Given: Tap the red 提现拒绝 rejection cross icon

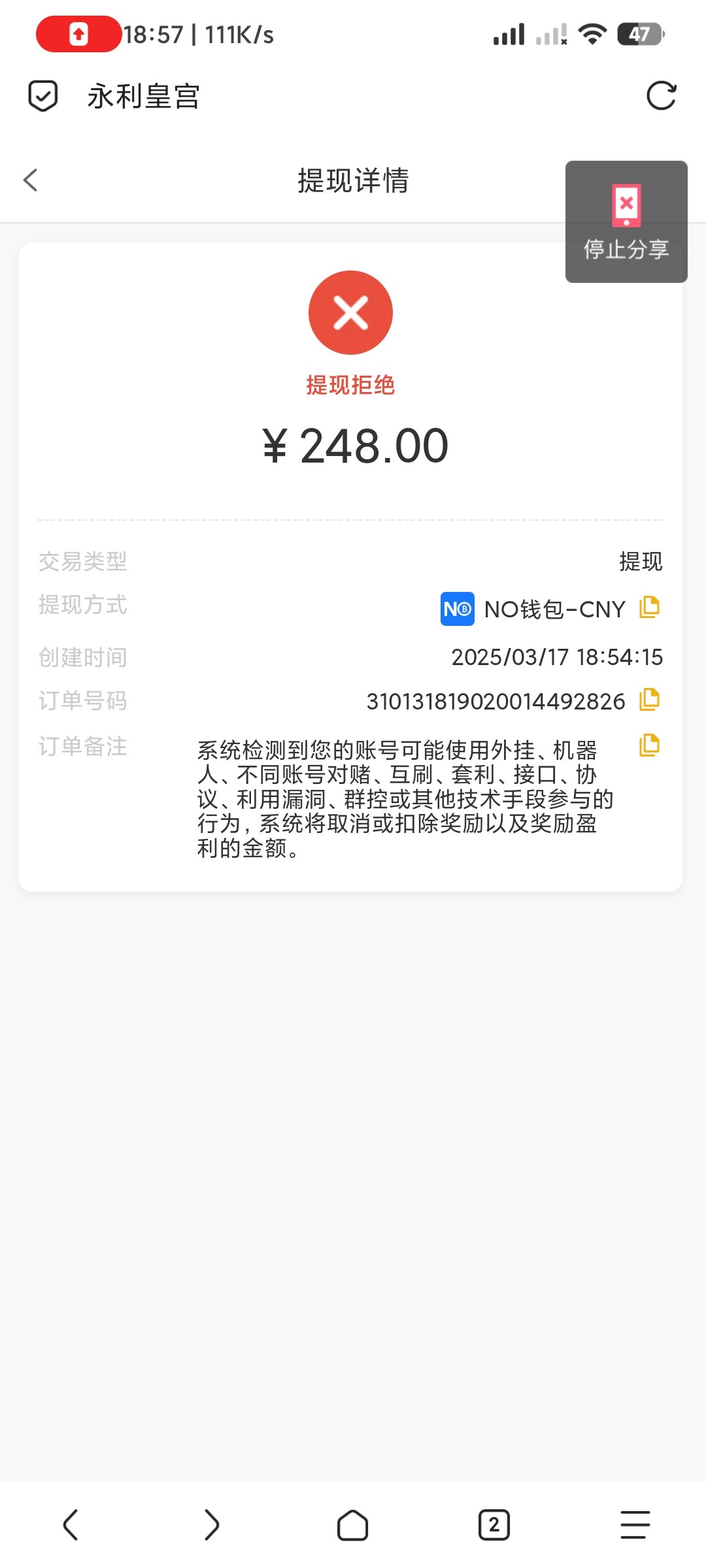Looking at the screenshot, I should (351, 312).
